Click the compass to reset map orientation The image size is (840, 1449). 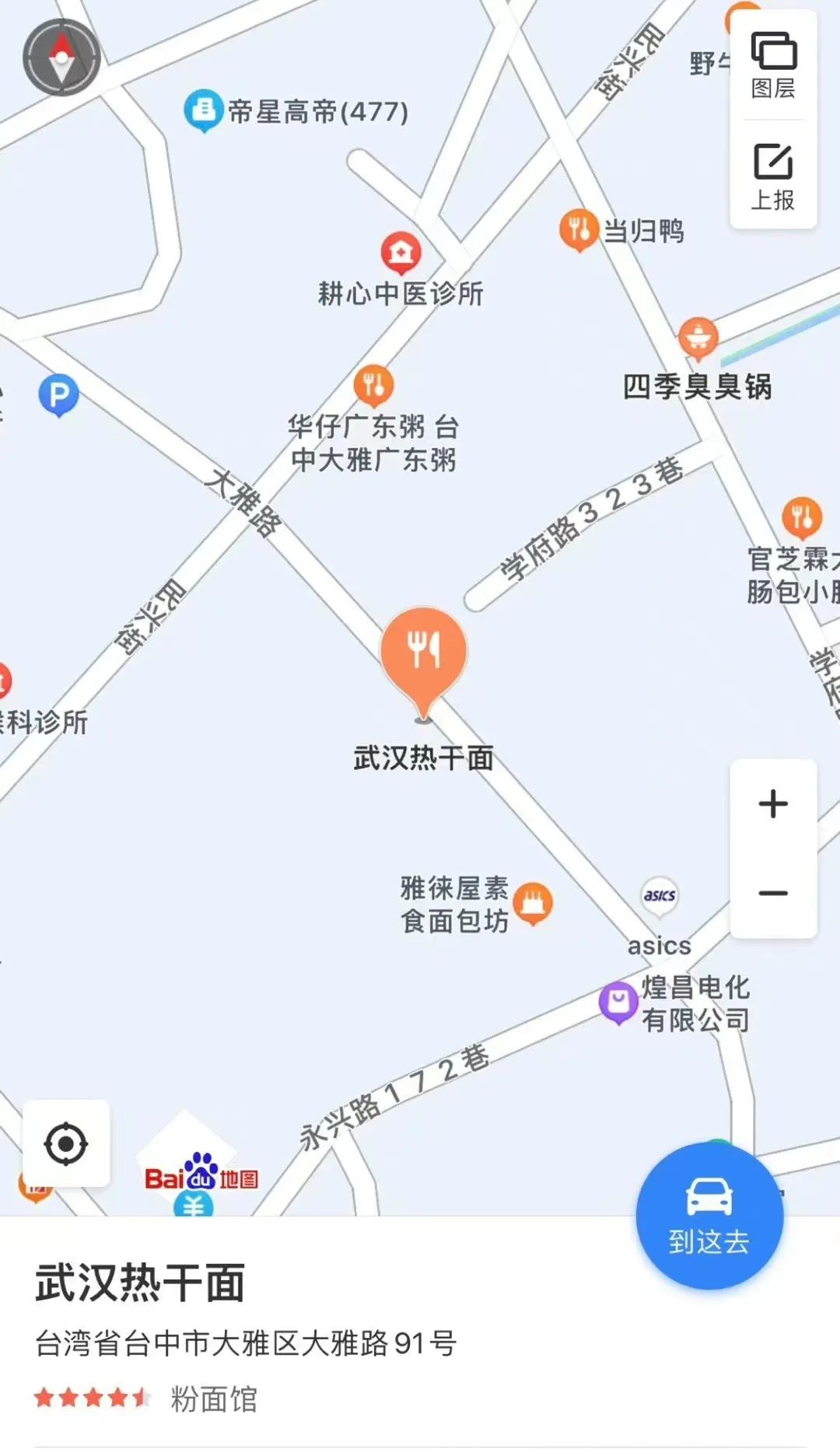pyautogui.click(x=61, y=56)
